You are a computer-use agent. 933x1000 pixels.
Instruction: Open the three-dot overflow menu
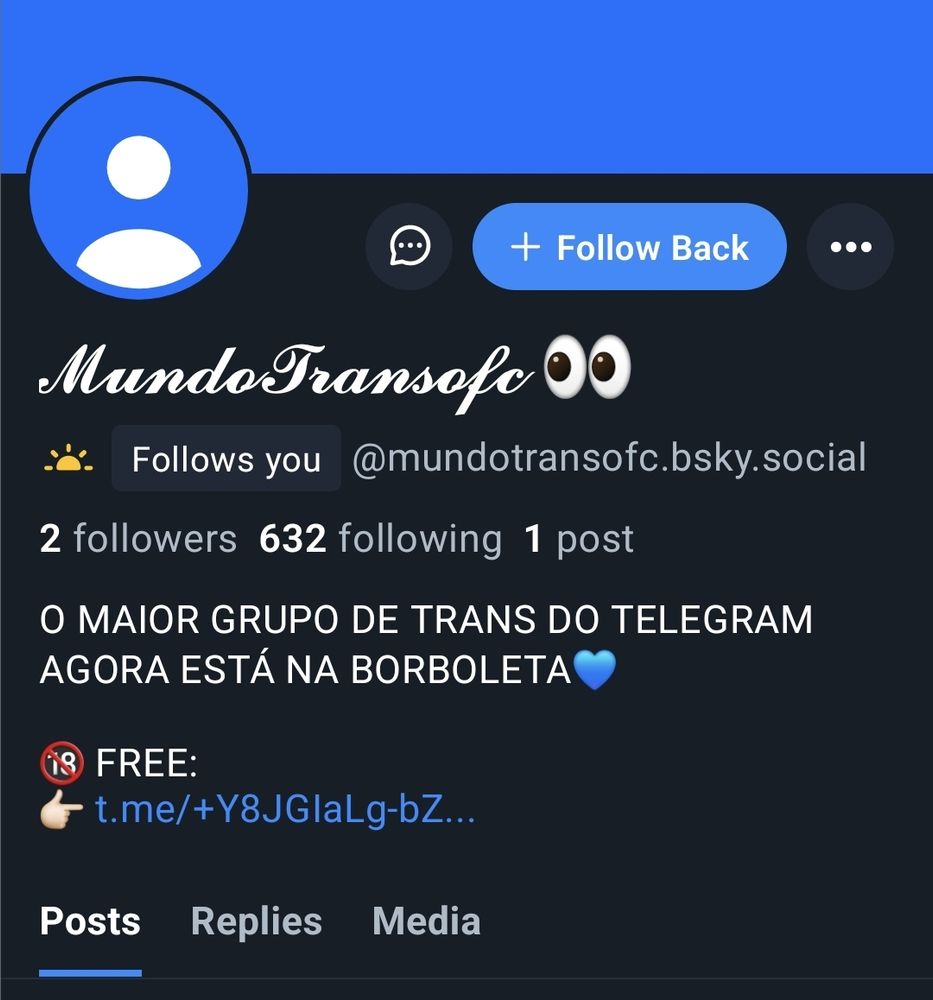pos(850,246)
